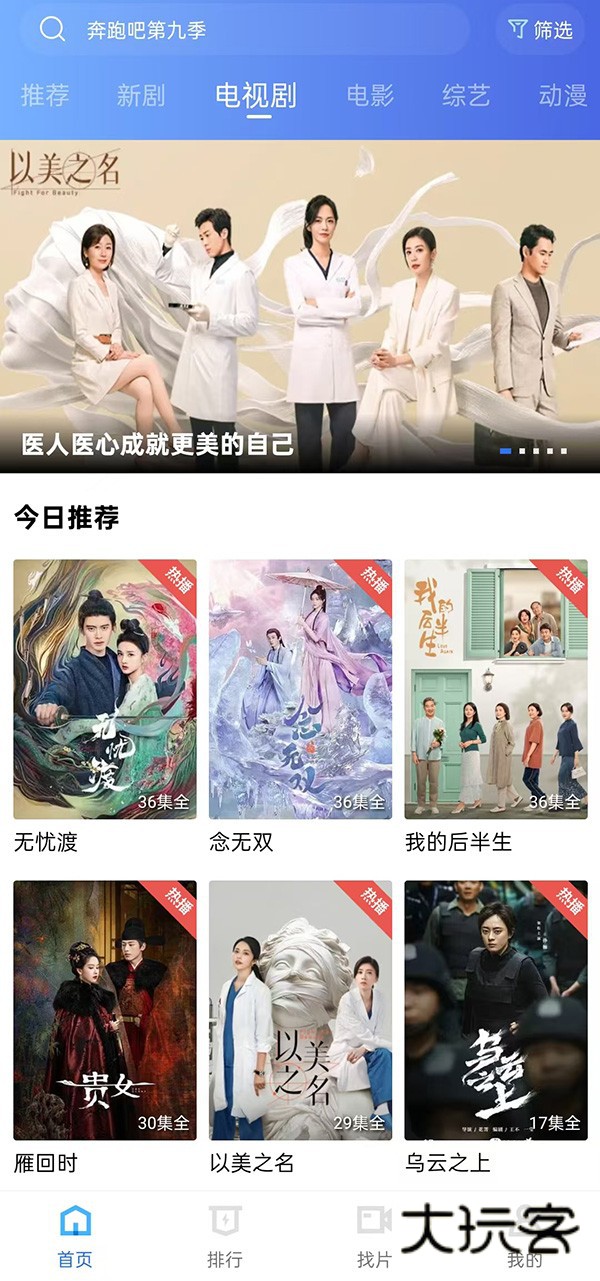The width and height of the screenshot is (600, 1281).
Task: Switch to the 排行 ranking tab
Action: 225,1236
